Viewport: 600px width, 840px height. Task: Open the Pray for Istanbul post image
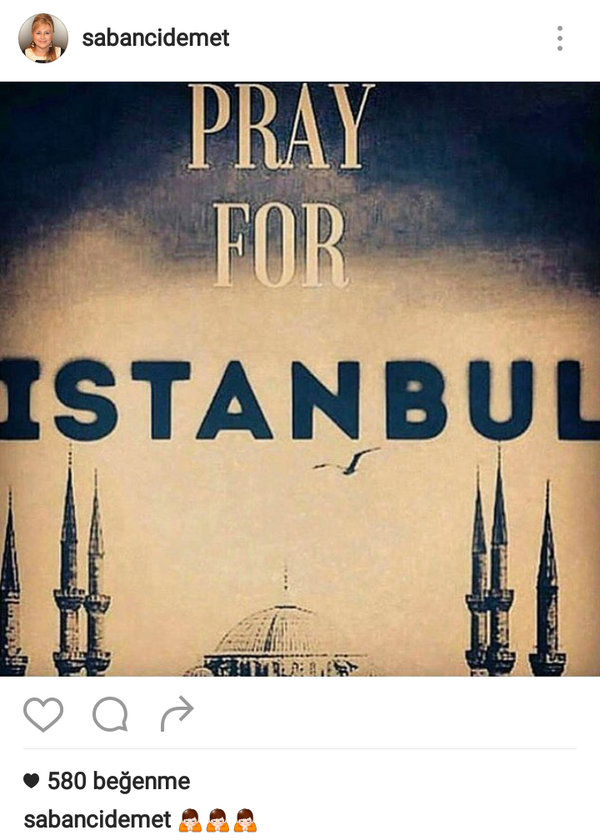(300, 380)
